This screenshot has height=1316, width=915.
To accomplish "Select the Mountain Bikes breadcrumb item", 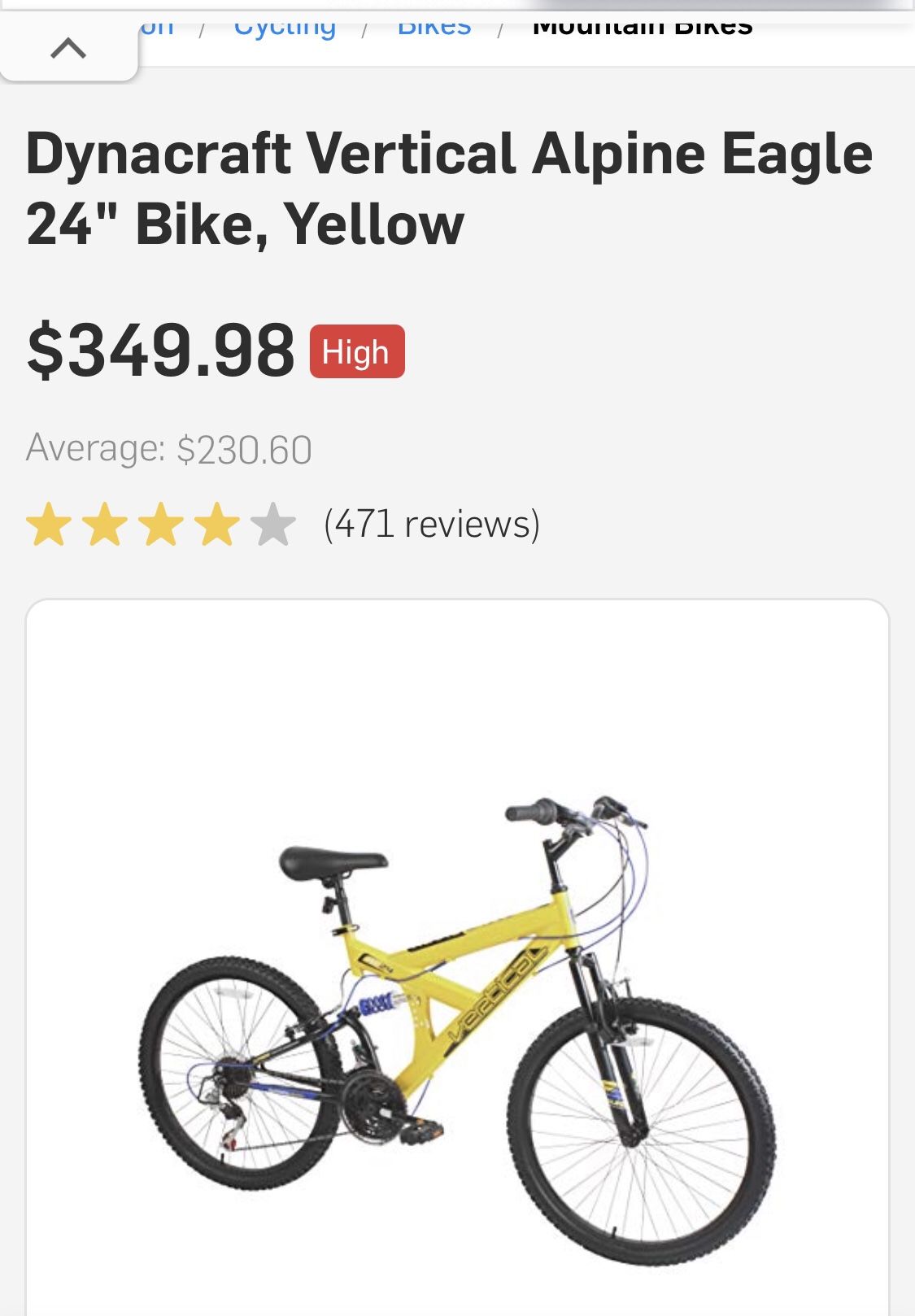I will [x=642, y=23].
